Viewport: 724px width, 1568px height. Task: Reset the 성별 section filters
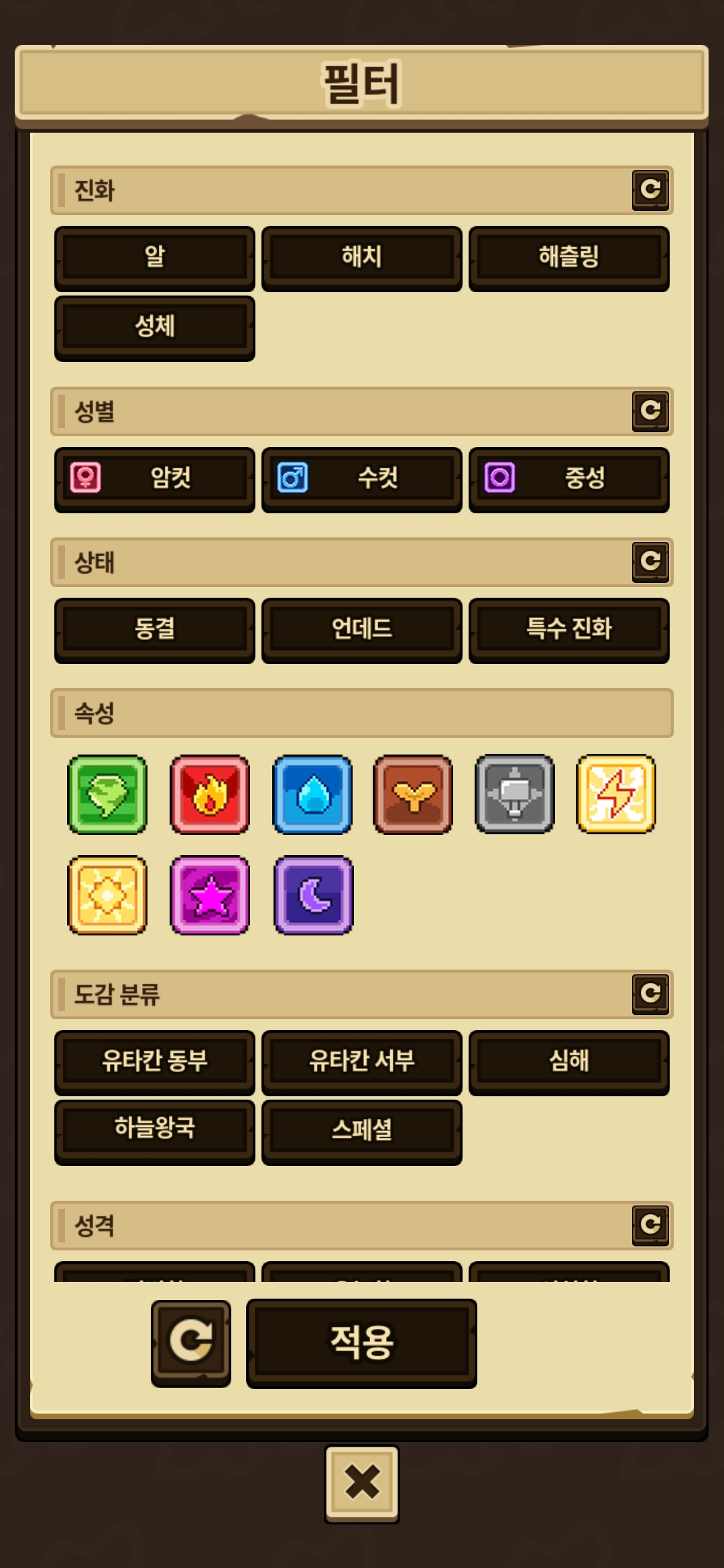(650, 411)
